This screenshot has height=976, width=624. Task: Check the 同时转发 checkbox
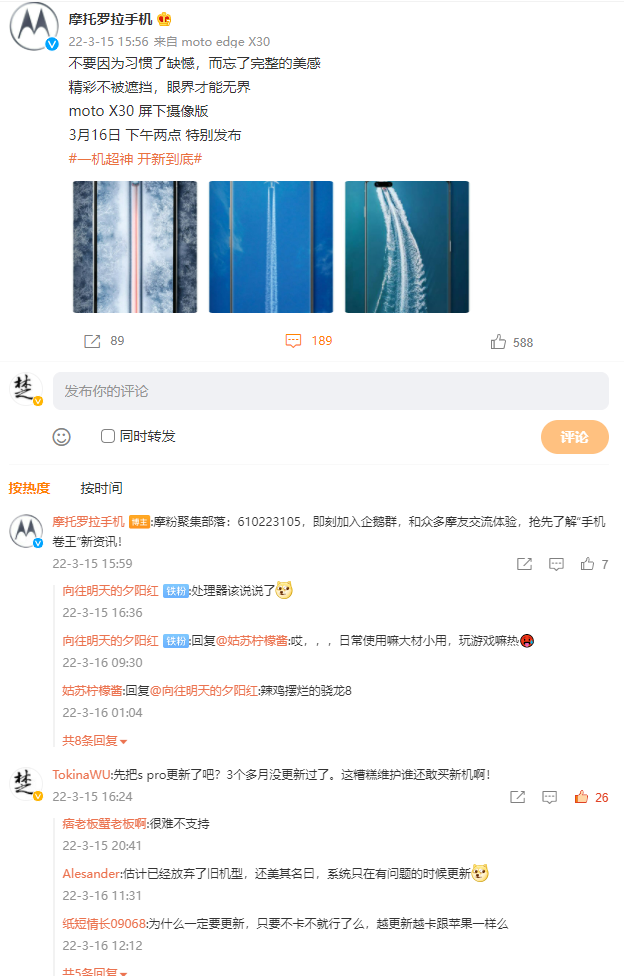108,436
